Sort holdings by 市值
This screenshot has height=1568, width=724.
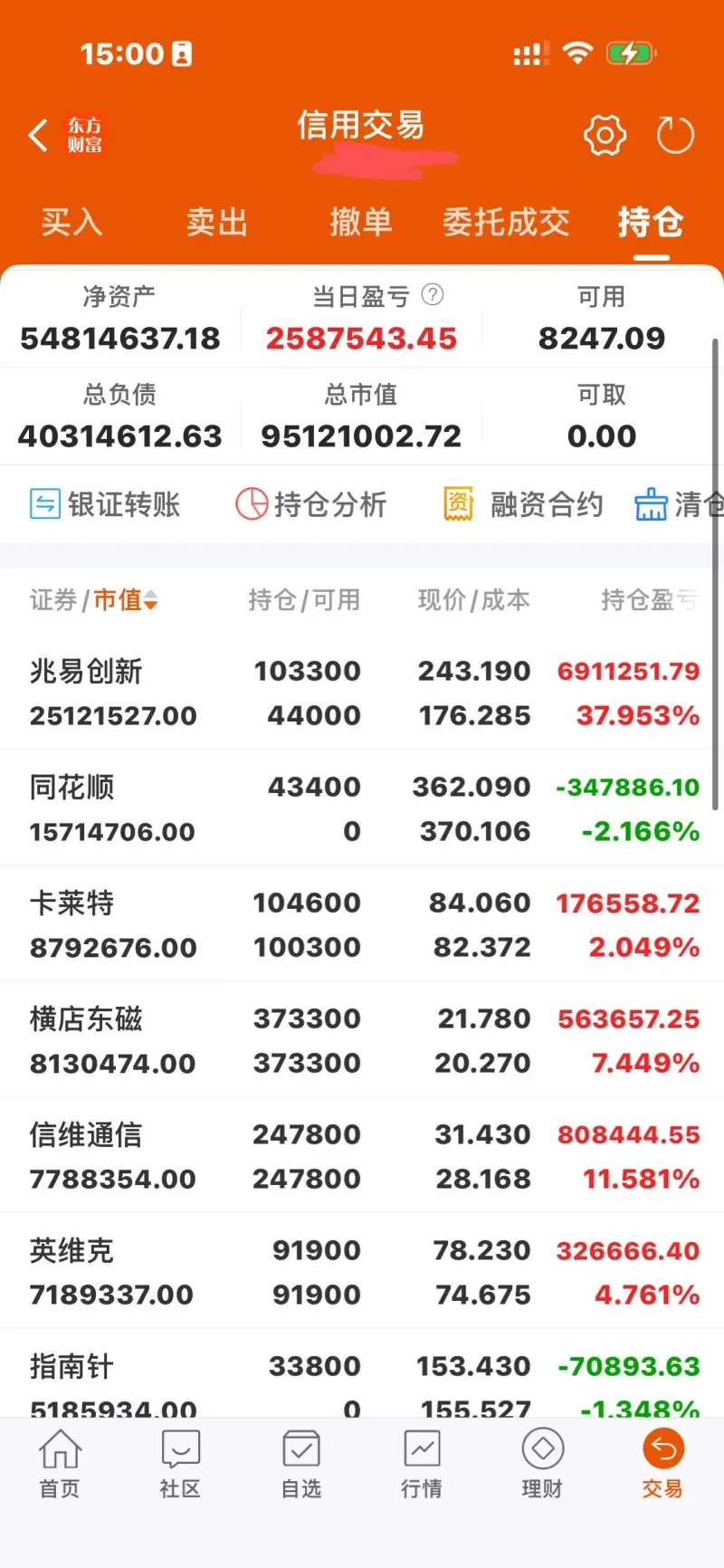tap(126, 599)
